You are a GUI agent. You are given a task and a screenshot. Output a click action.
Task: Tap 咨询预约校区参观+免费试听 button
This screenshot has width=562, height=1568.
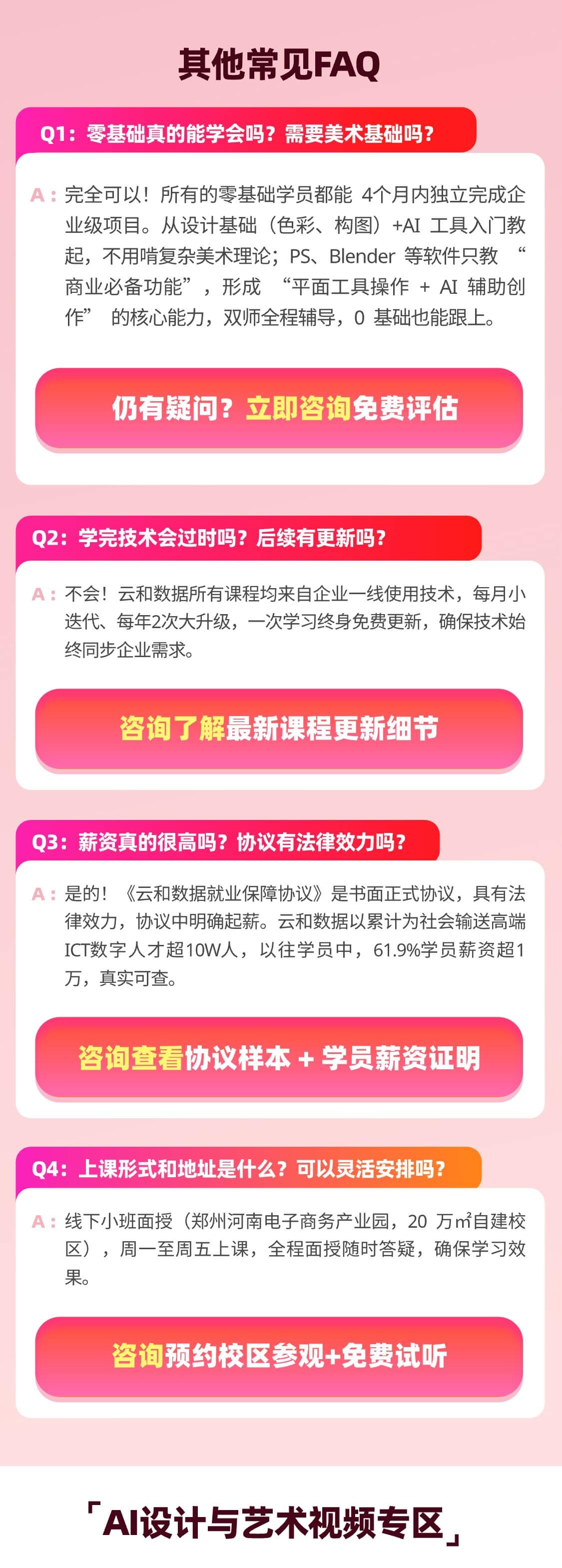(279, 1356)
